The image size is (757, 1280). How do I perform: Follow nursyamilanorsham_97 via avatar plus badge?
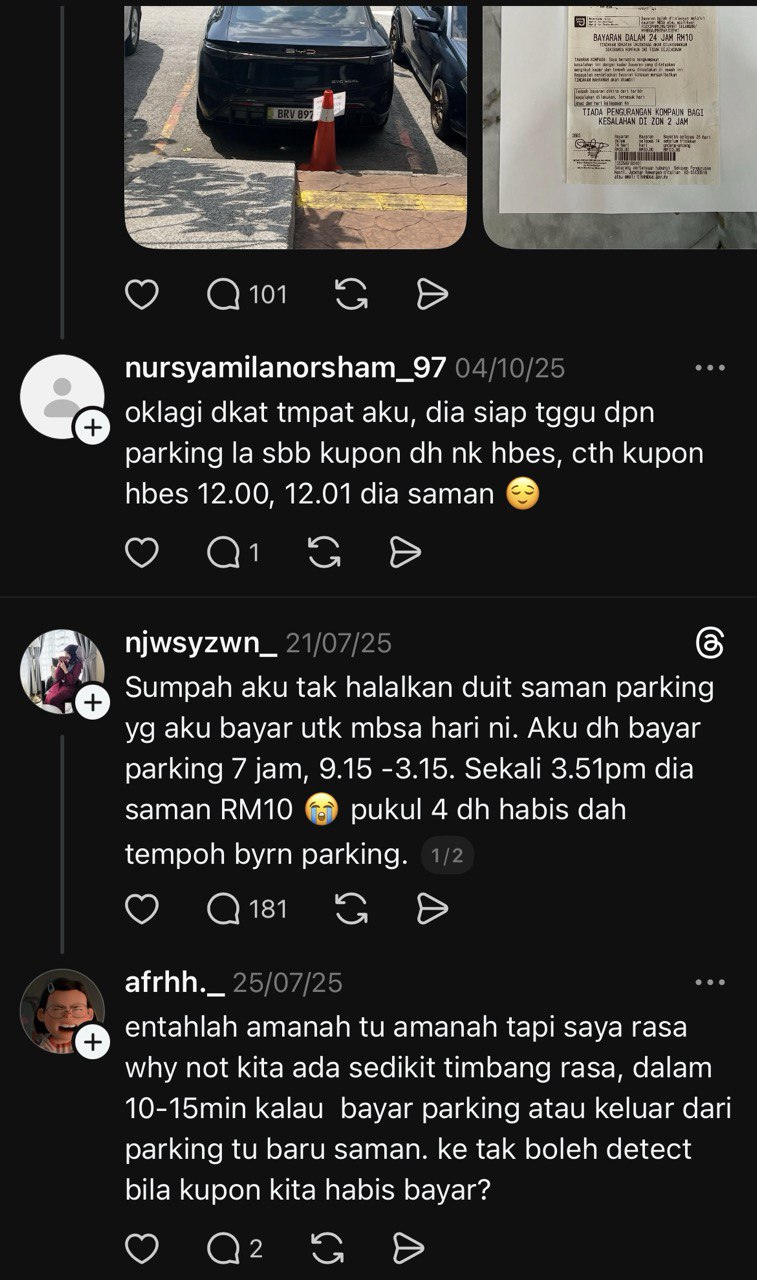coord(91,428)
